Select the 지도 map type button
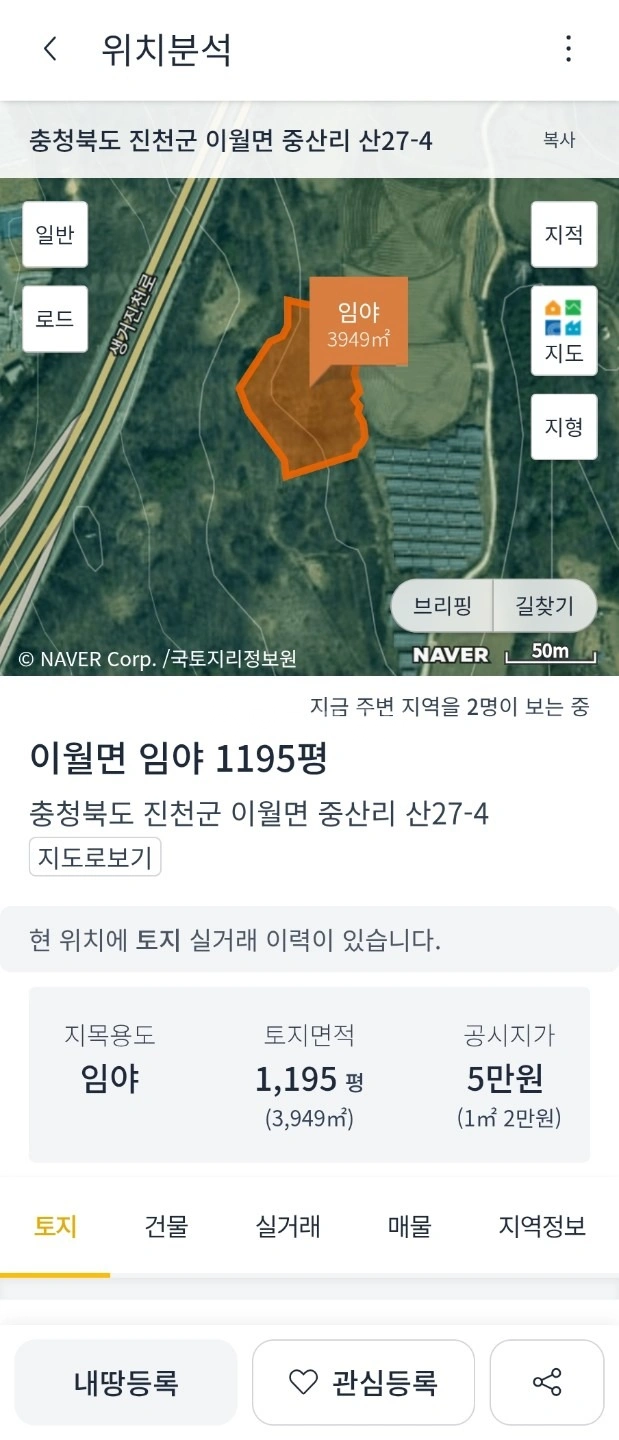The width and height of the screenshot is (619, 1440). (x=564, y=331)
